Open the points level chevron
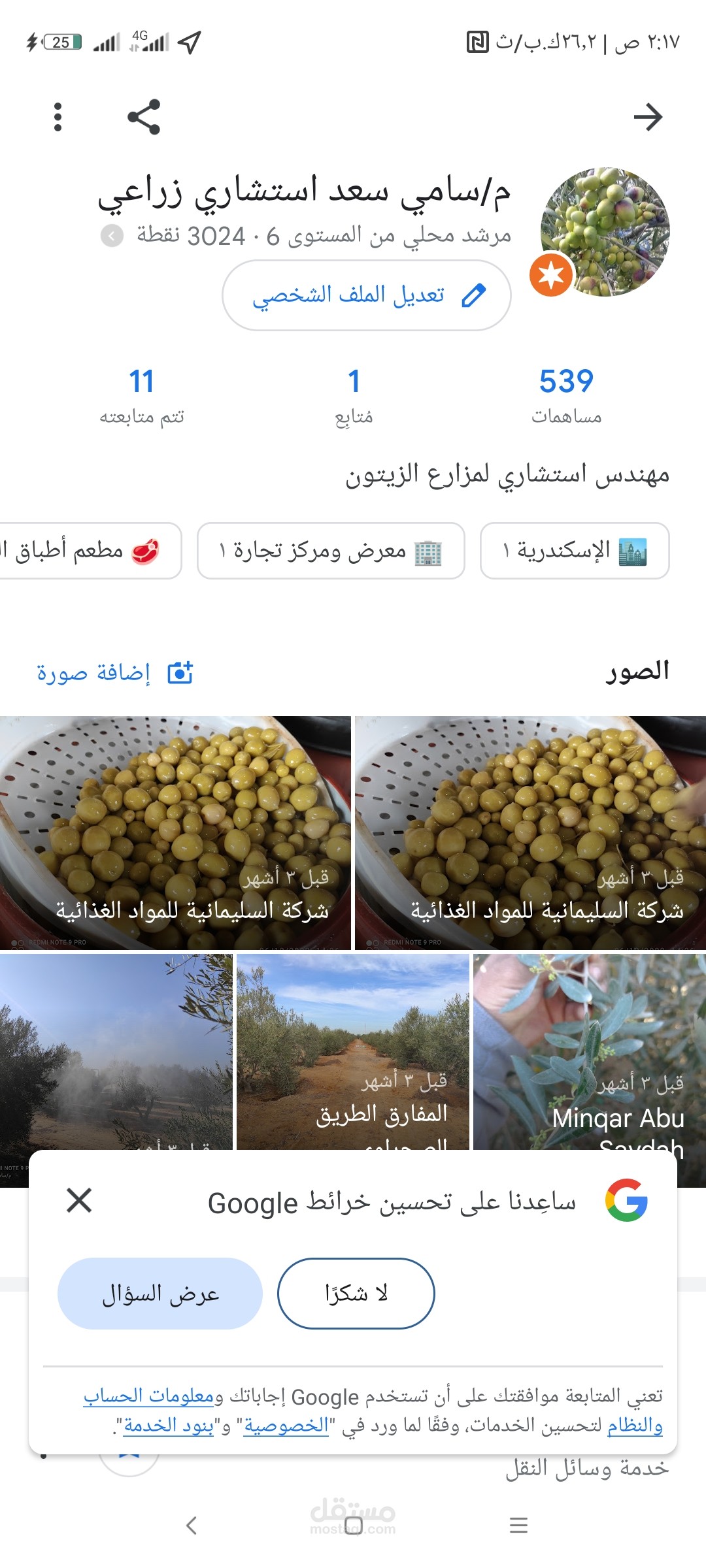 112,235
